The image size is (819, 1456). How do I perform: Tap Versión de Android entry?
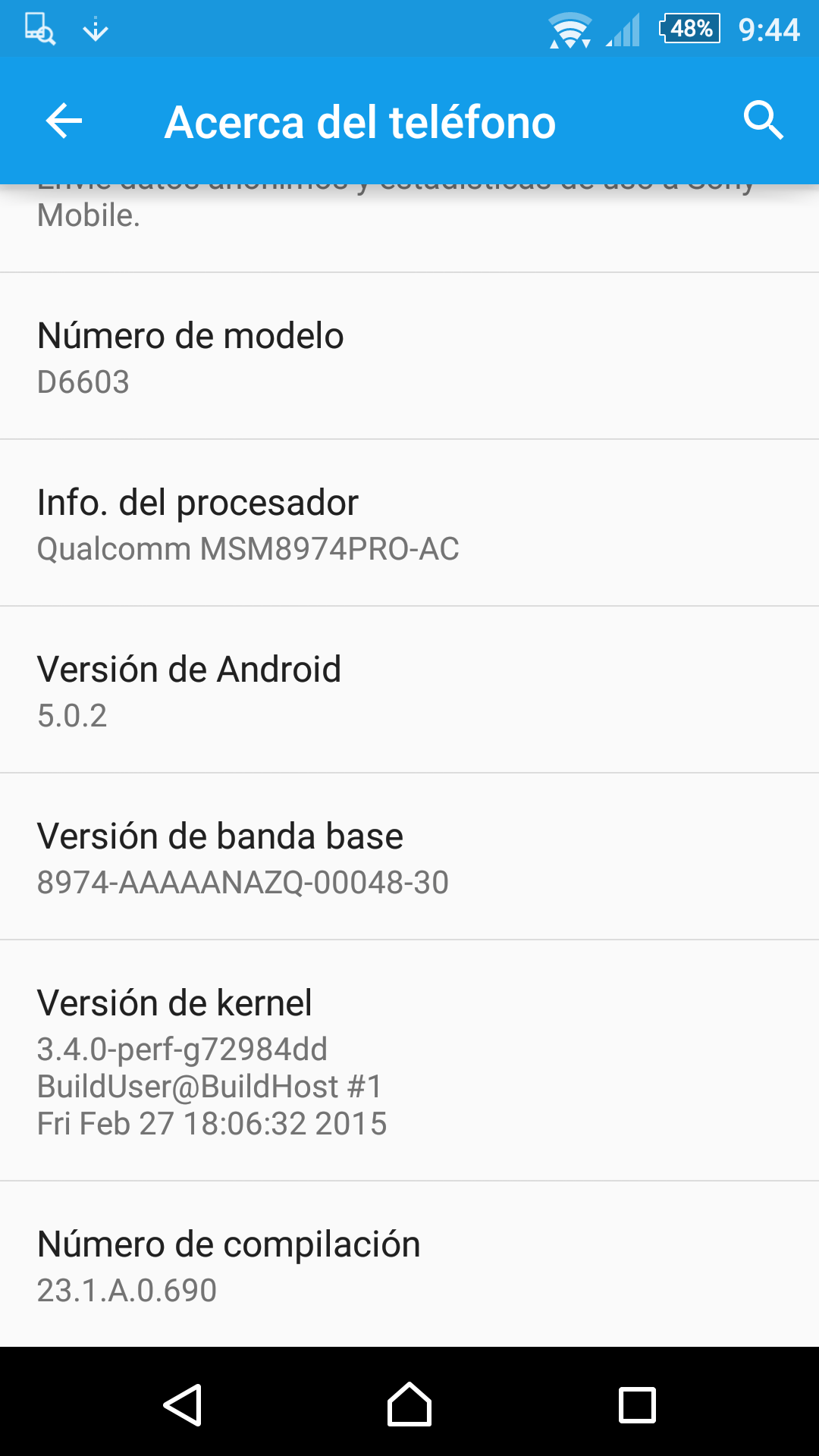click(409, 690)
